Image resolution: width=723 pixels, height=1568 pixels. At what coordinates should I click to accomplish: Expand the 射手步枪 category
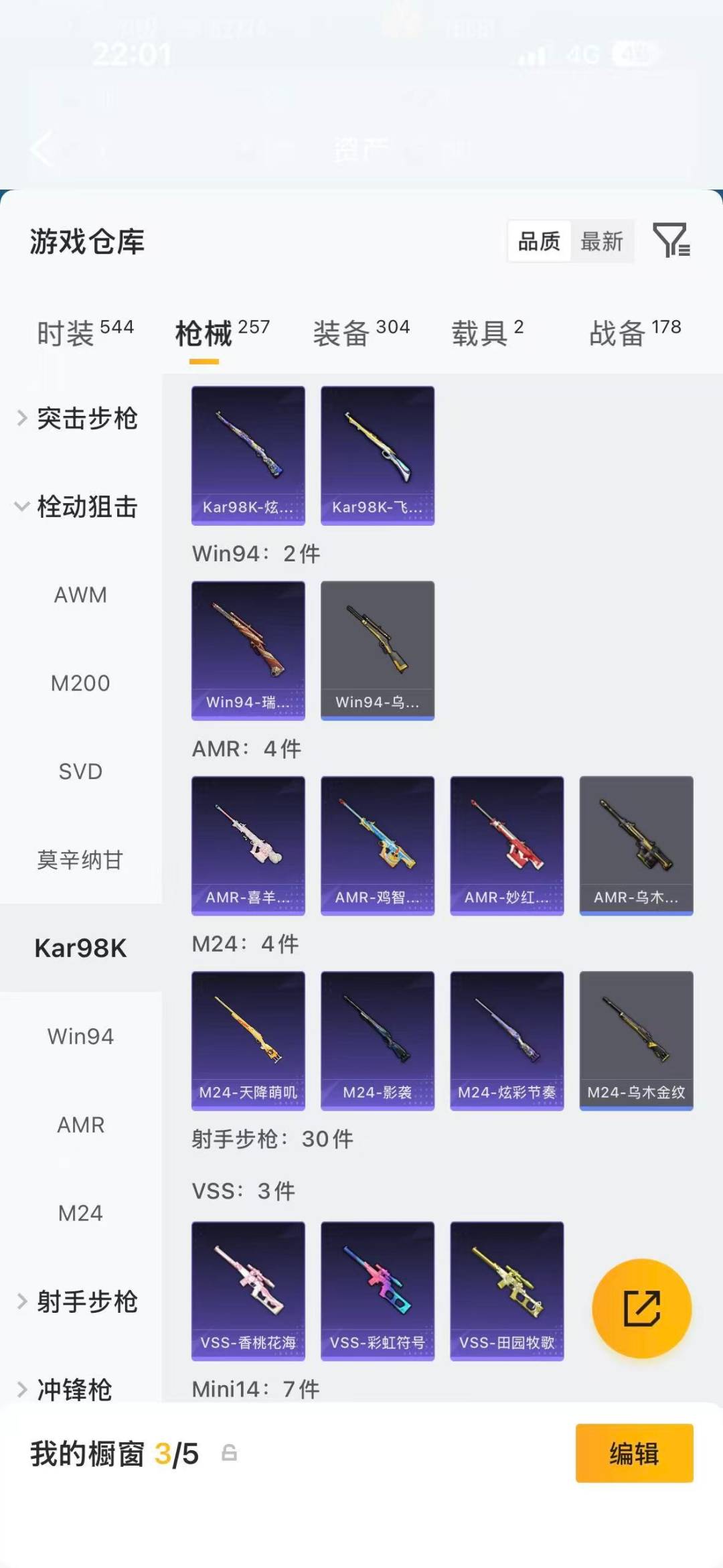(x=89, y=1299)
